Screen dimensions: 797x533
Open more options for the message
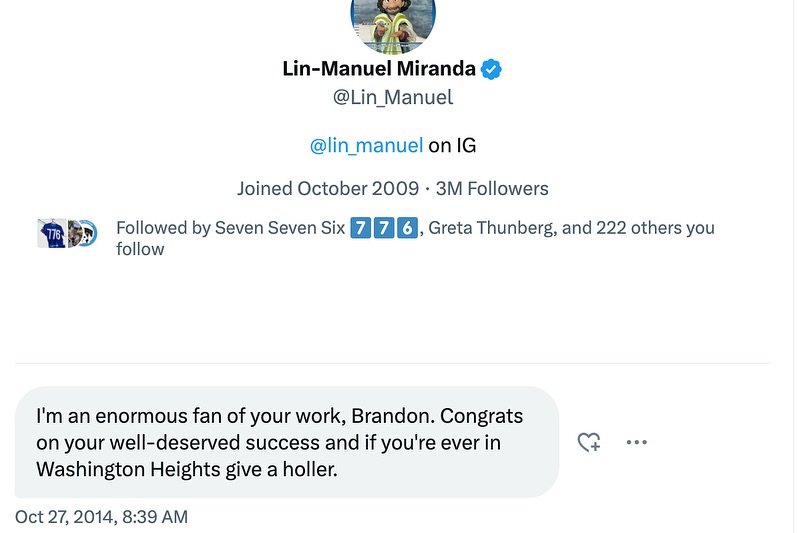pos(636,442)
